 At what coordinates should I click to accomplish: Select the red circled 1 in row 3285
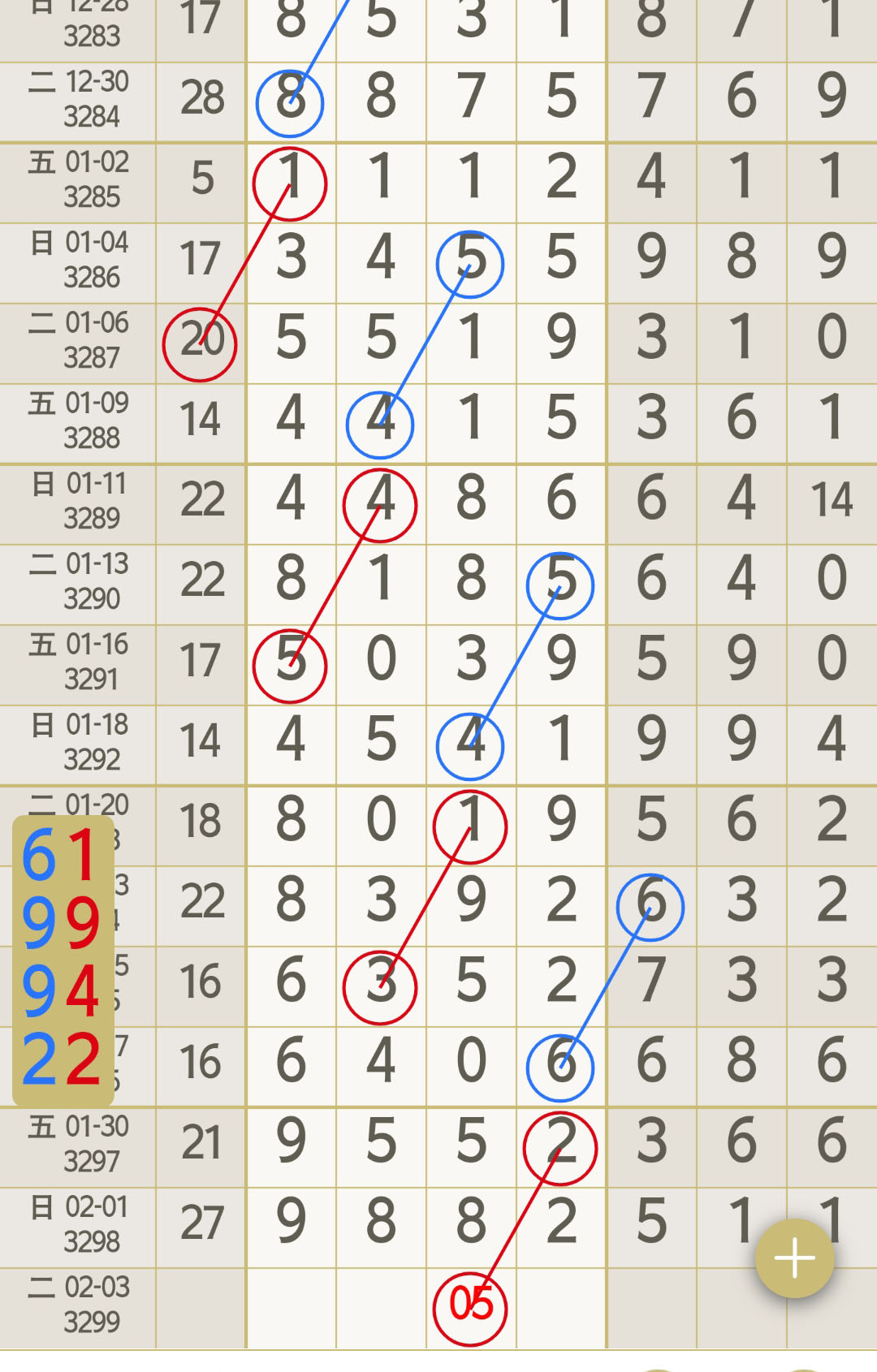pyautogui.click(x=289, y=183)
